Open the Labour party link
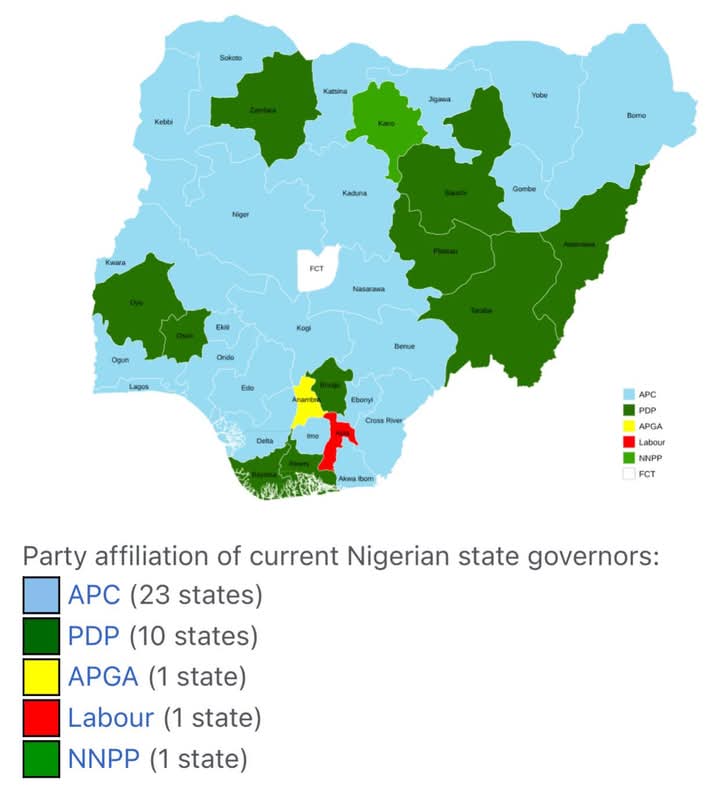 tap(111, 717)
